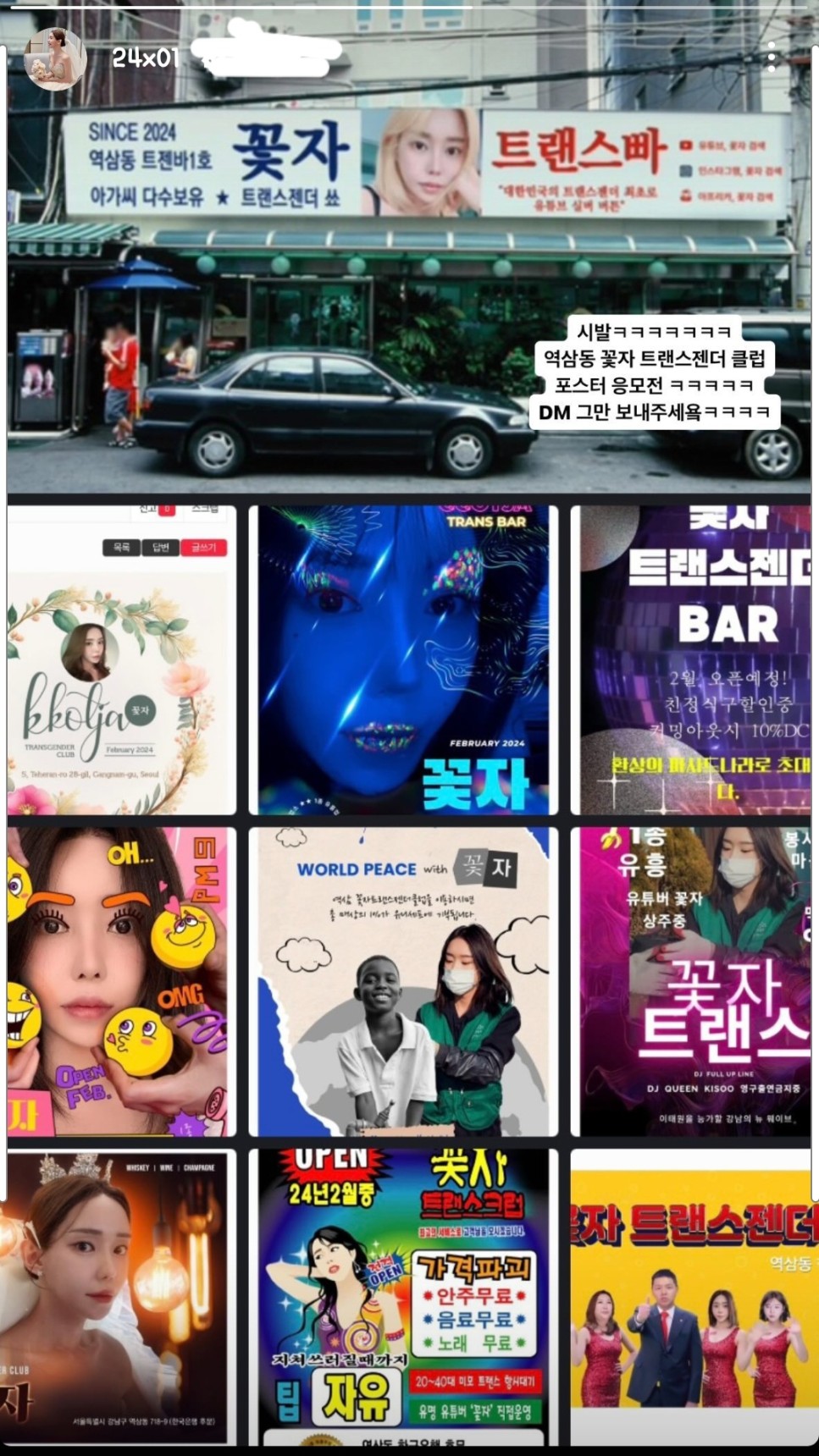
Task: Open the story's three-dot options menu
Action: pyautogui.click(x=772, y=57)
